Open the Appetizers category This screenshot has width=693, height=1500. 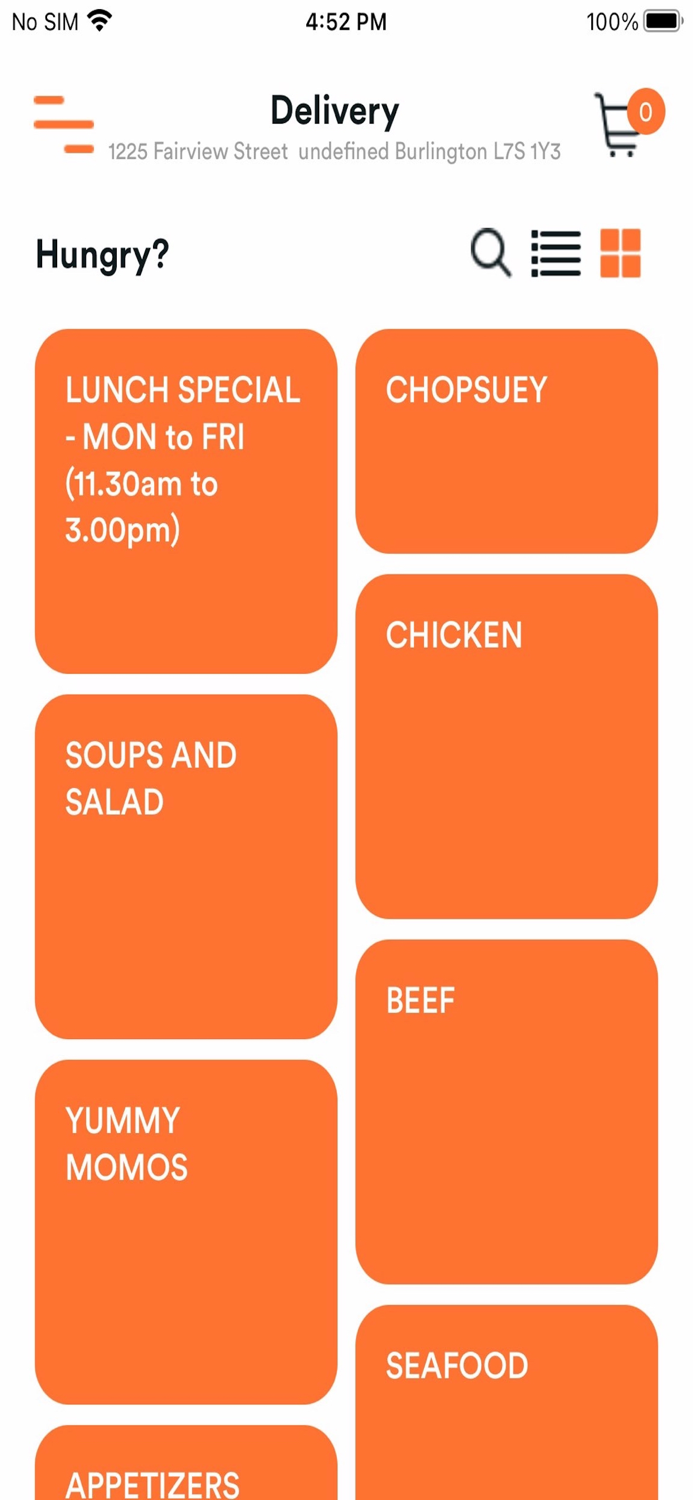pos(186,1463)
